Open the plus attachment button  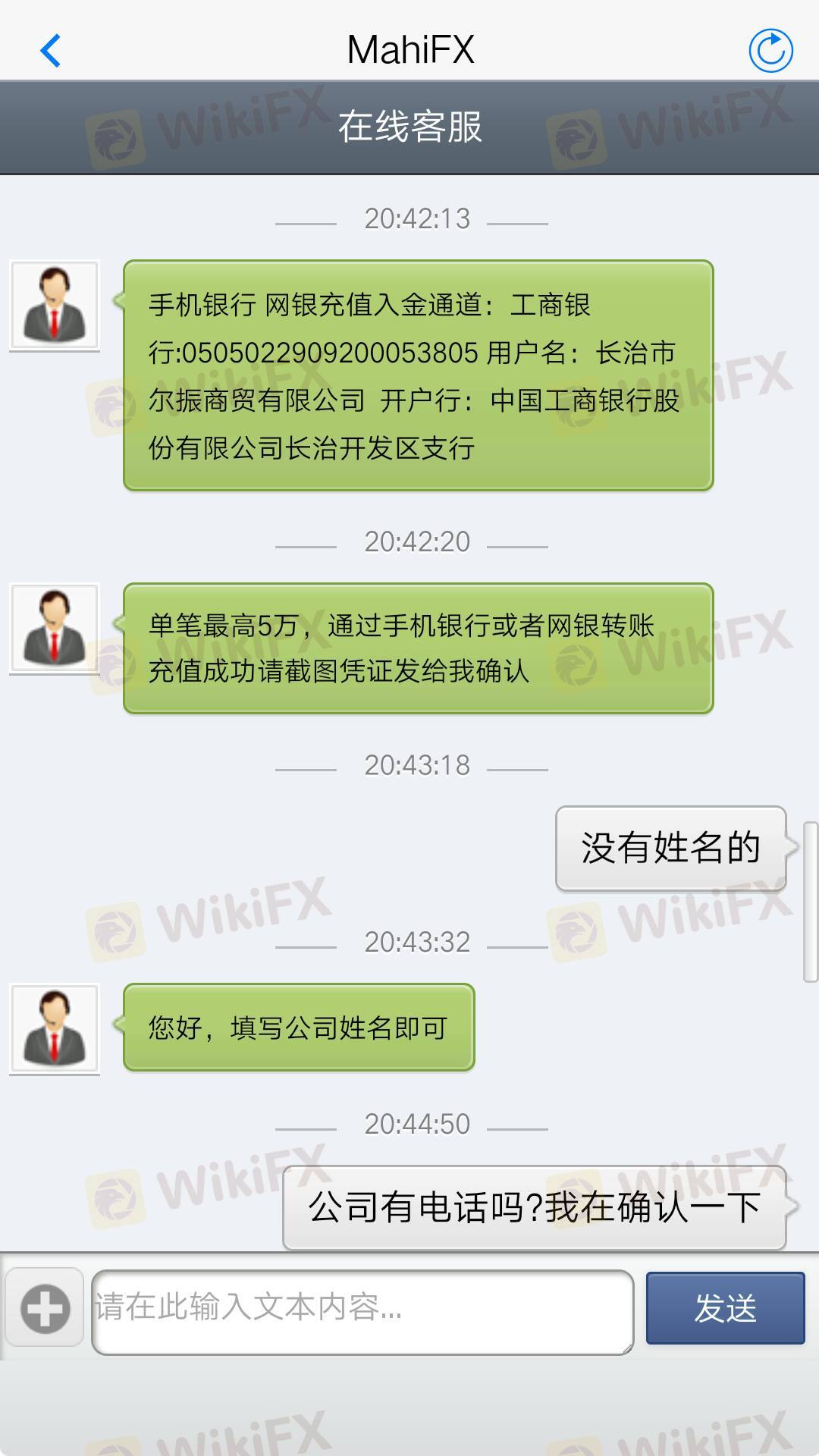point(45,1309)
